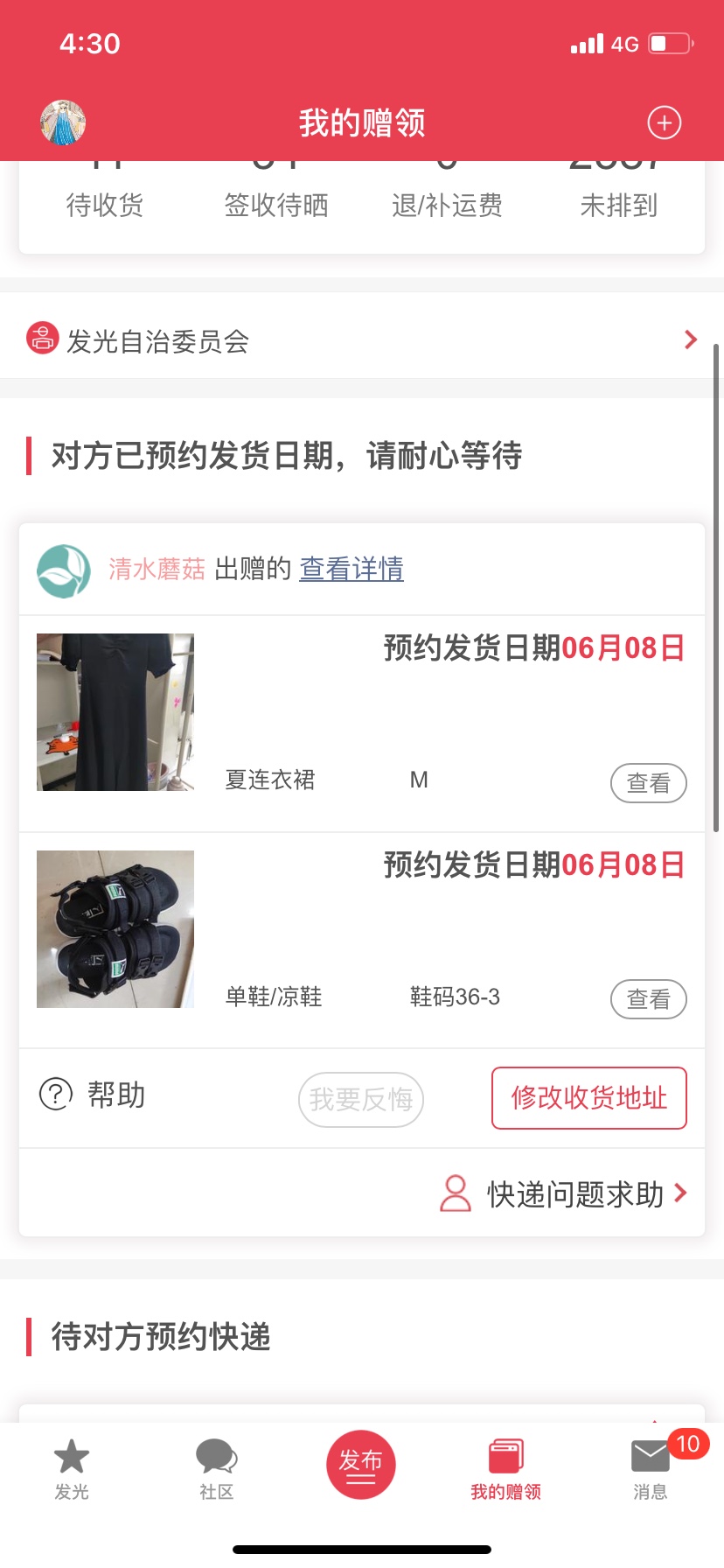This screenshot has width=724, height=1568.
Task: Tap the 我要反悔 button
Action: (361, 1099)
